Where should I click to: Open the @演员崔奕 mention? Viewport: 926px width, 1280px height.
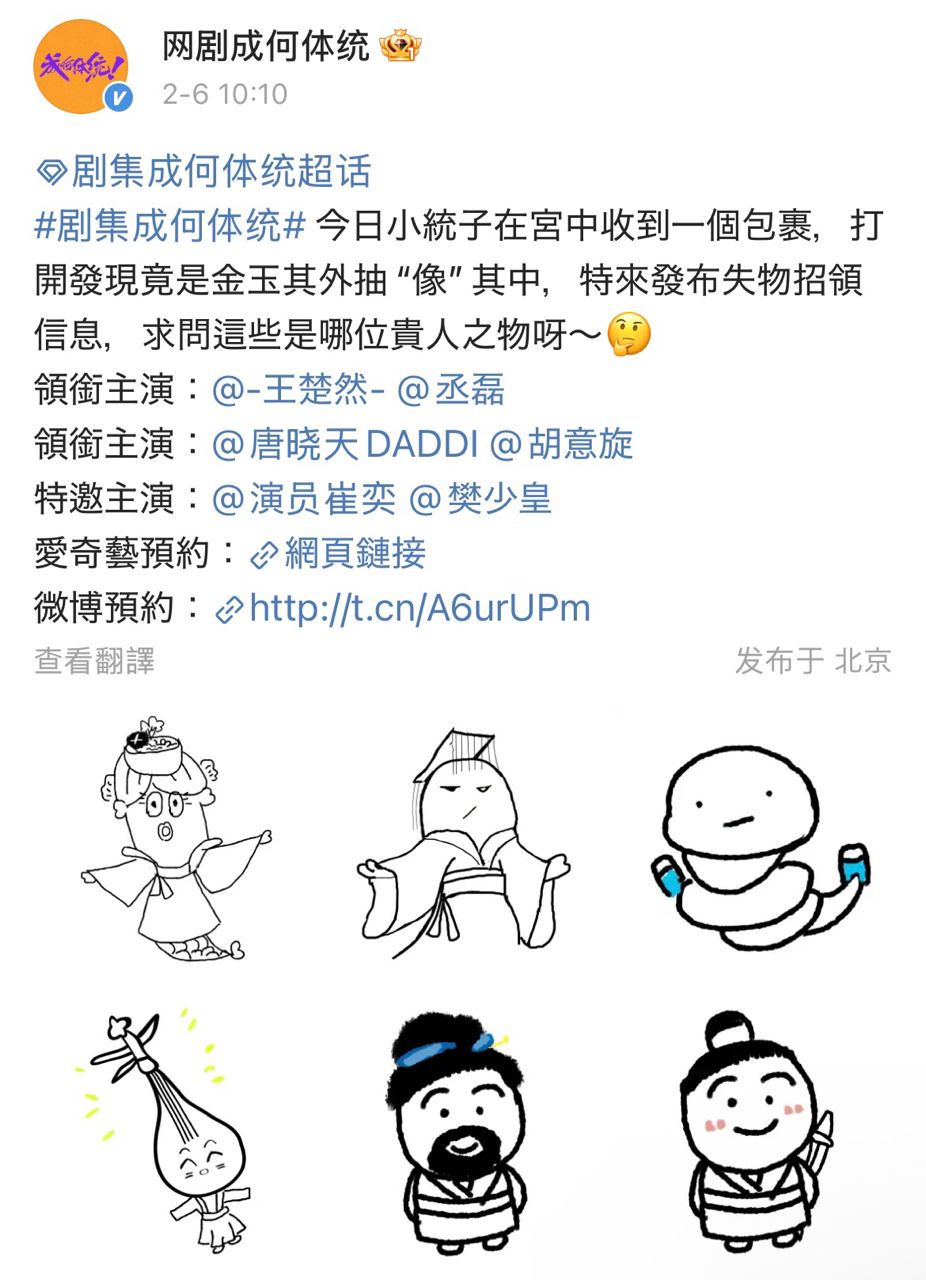(x=304, y=498)
